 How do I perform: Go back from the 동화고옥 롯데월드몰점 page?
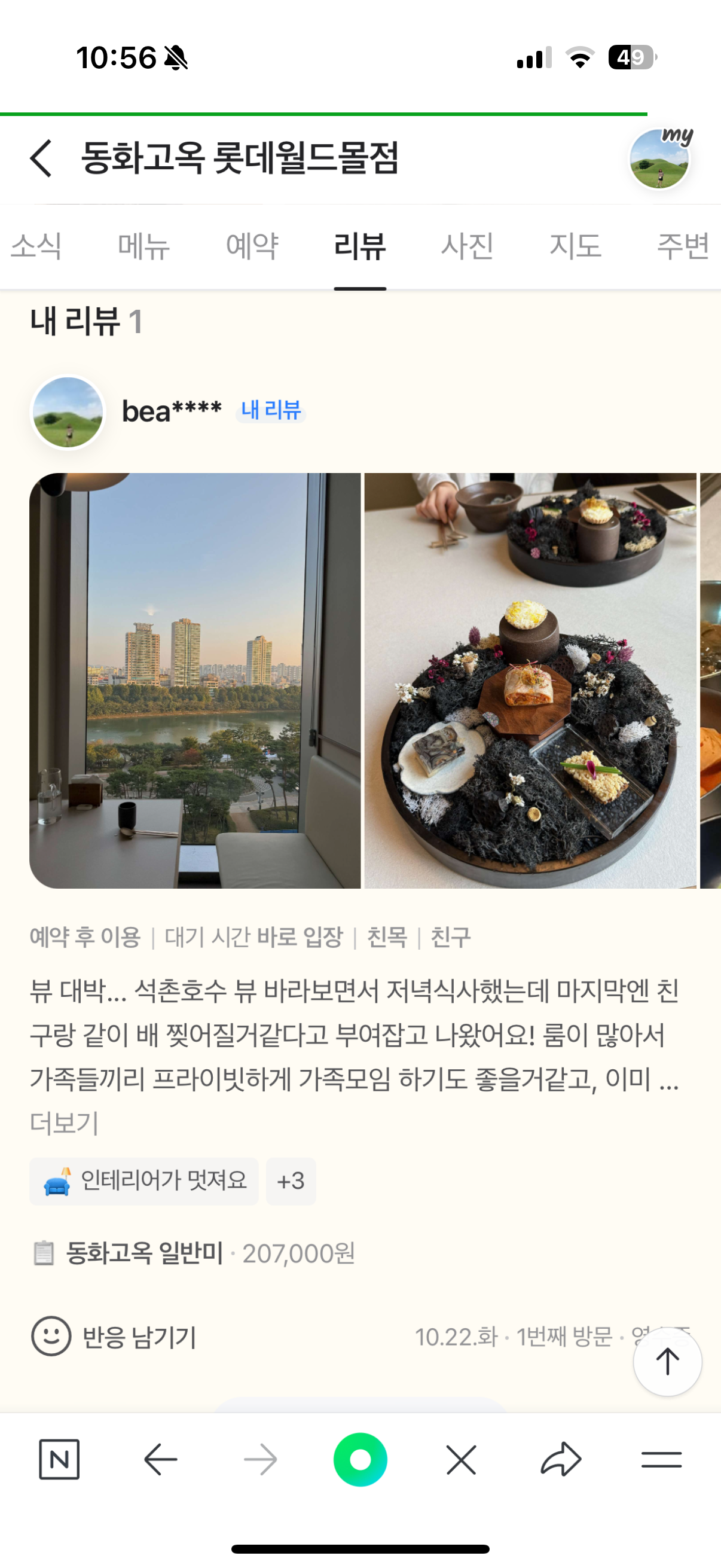click(x=41, y=158)
